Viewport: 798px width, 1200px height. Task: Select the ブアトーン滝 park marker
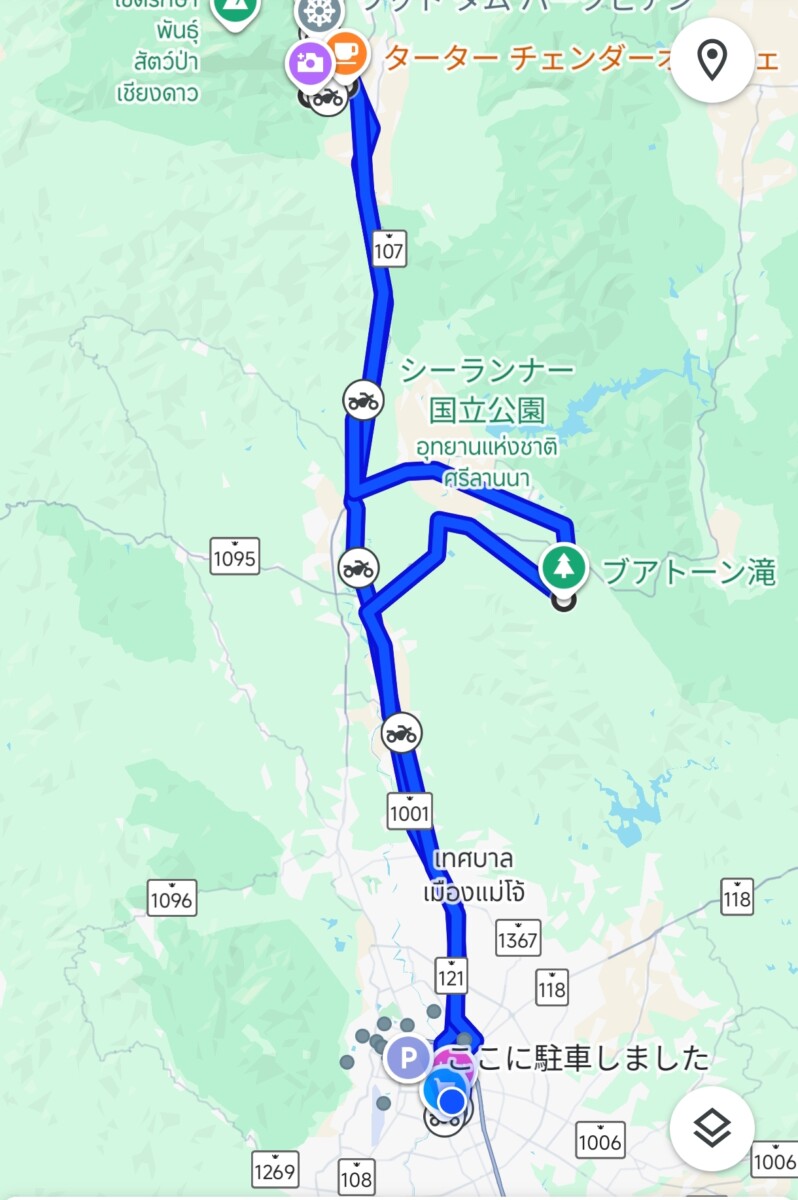[564, 567]
